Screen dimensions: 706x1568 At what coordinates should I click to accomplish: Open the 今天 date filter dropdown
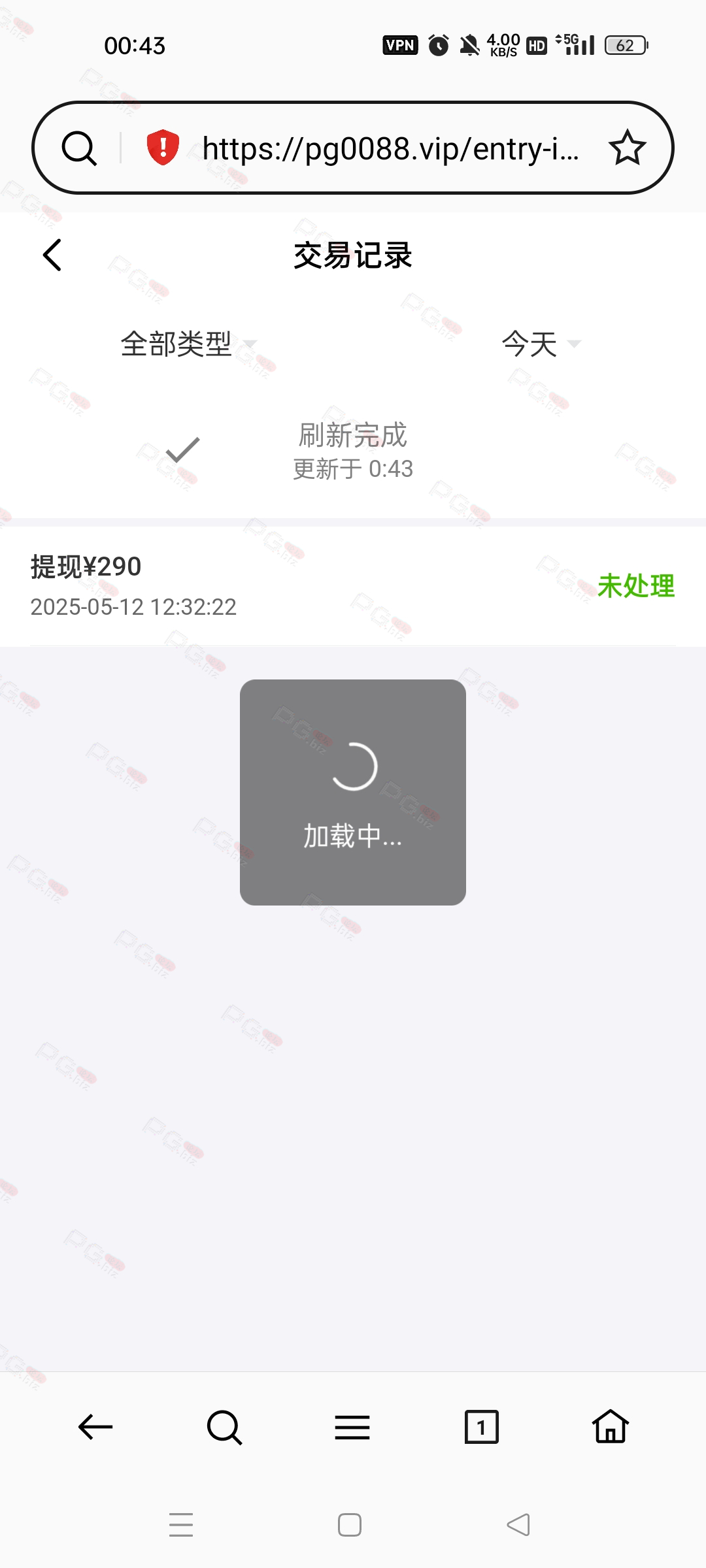pyautogui.click(x=541, y=344)
